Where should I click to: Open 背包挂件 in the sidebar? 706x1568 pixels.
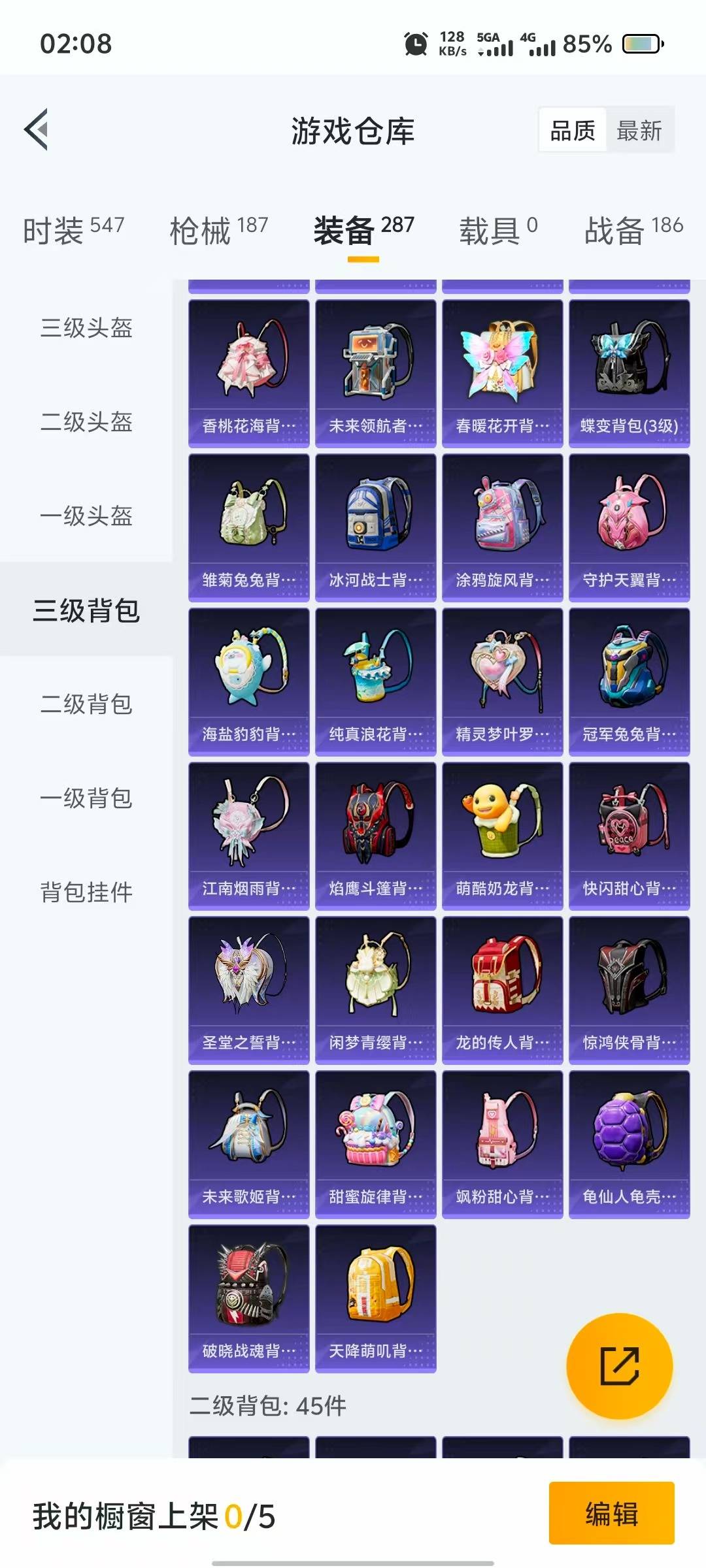click(x=86, y=892)
